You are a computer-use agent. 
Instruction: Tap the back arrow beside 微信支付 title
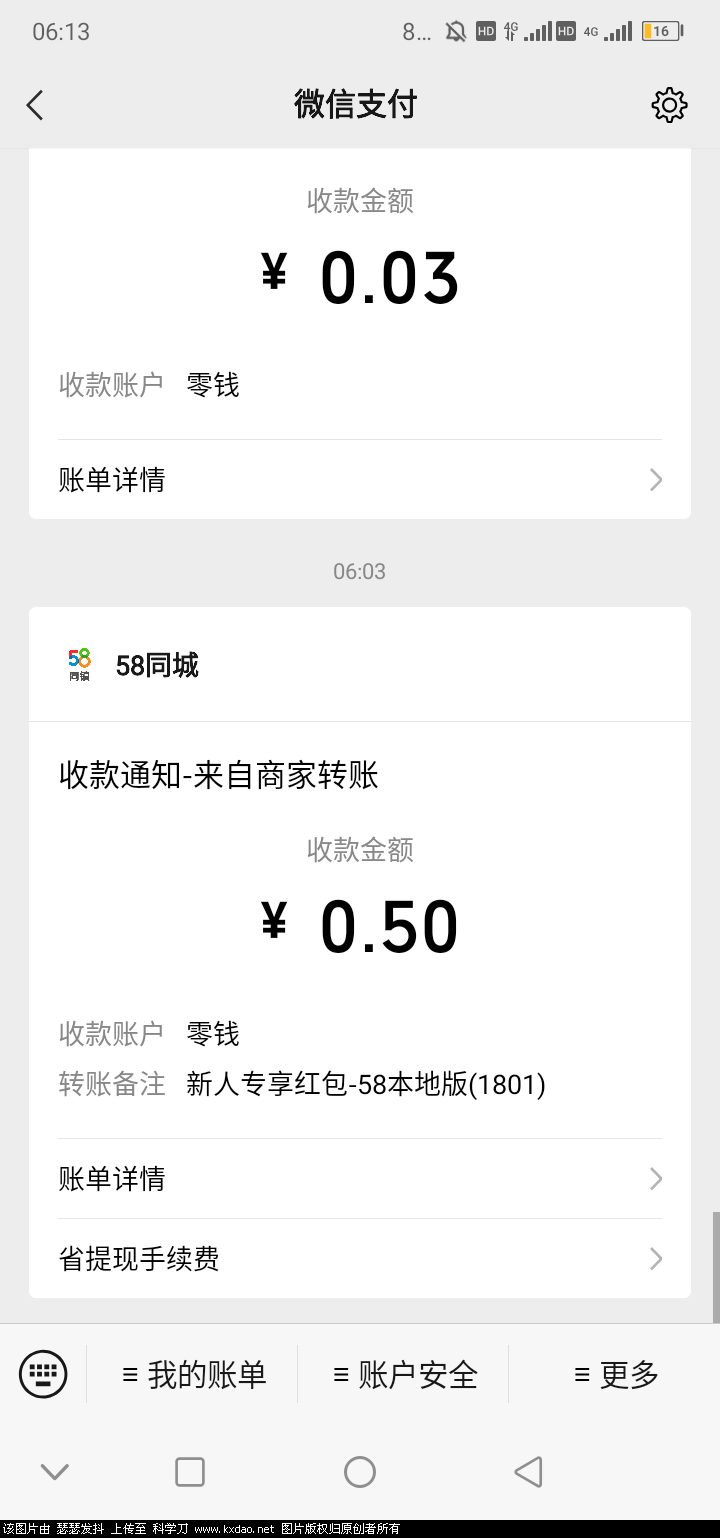pos(35,104)
